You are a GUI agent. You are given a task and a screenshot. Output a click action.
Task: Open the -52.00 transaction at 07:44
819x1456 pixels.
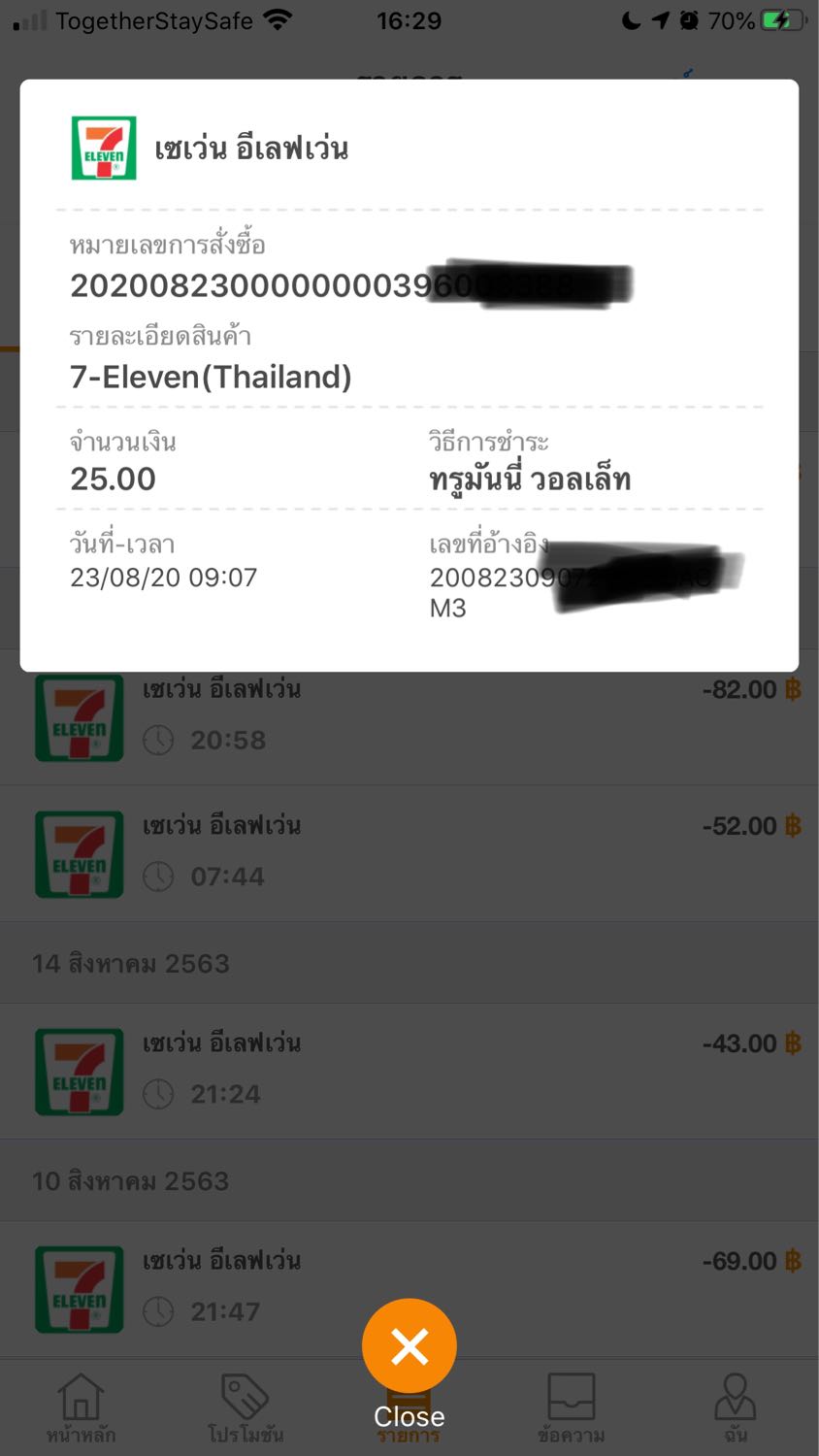(x=409, y=853)
